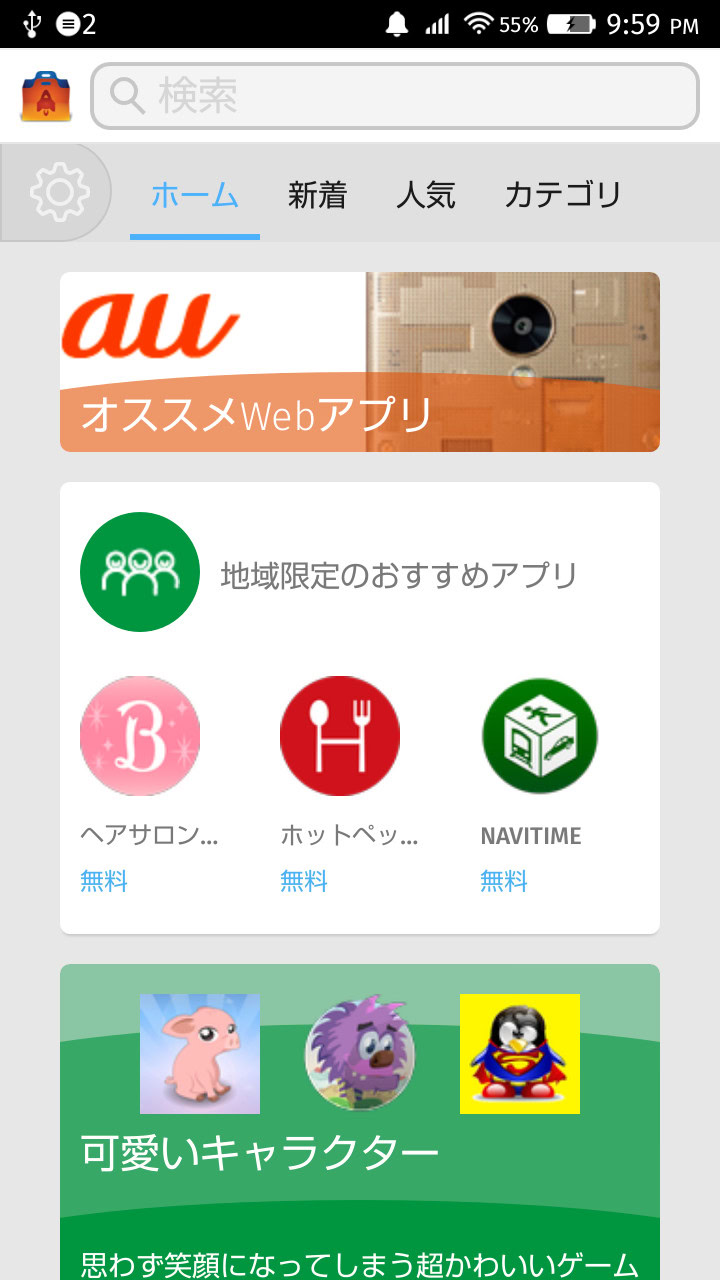Image resolution: width=720 pixels, height=1280 pixels.
Task: Open the 地域限定のおすすめアプリ collection header
Action: pyautogui.click(x=399, y=575)
